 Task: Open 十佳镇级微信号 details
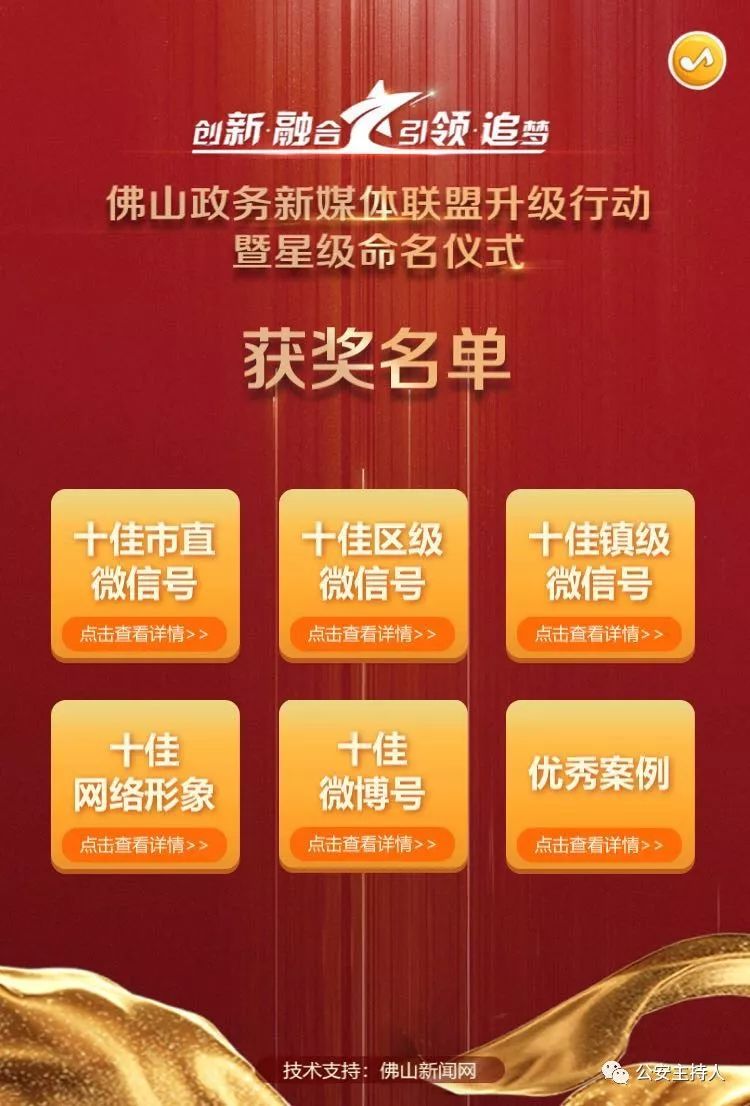pos(600,575)
